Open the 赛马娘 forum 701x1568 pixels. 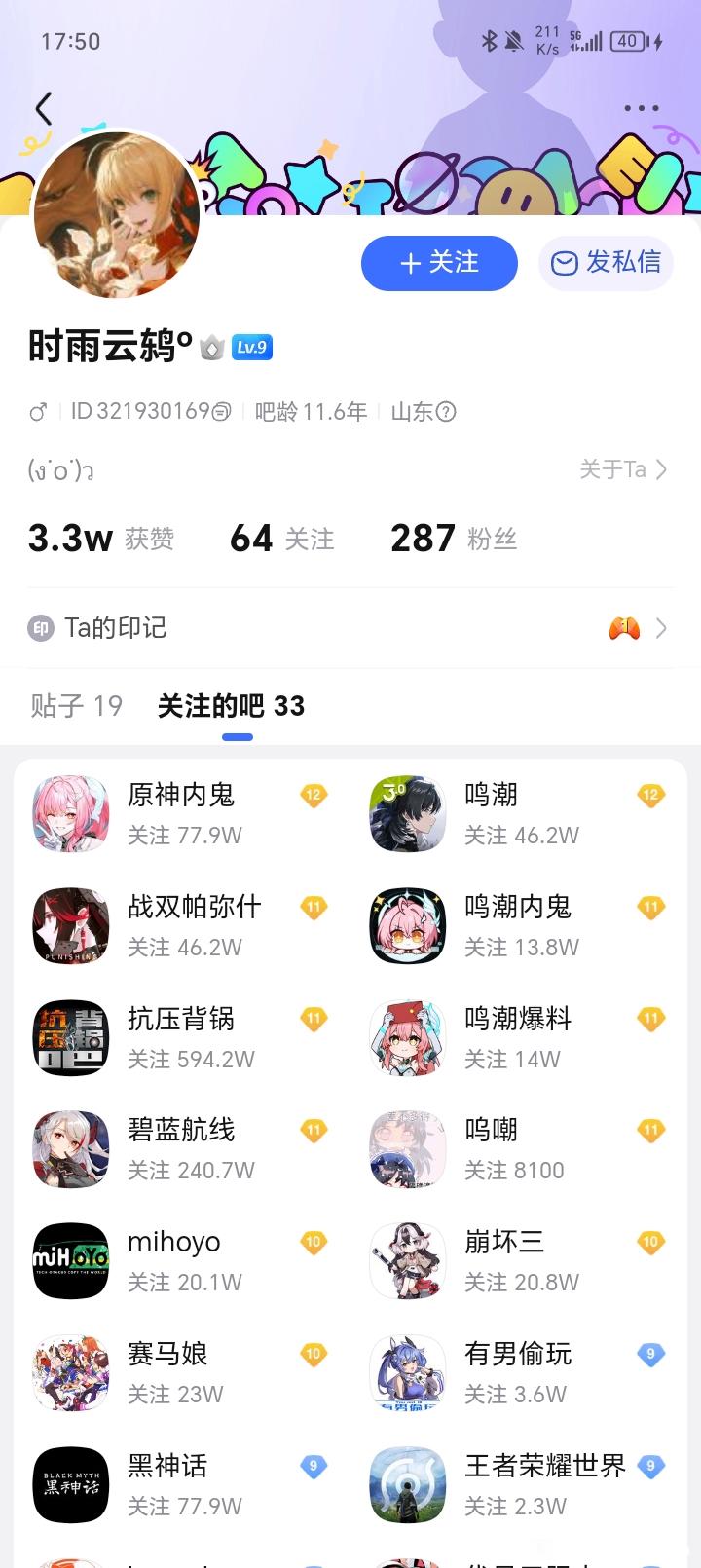tap(181, 1372)
